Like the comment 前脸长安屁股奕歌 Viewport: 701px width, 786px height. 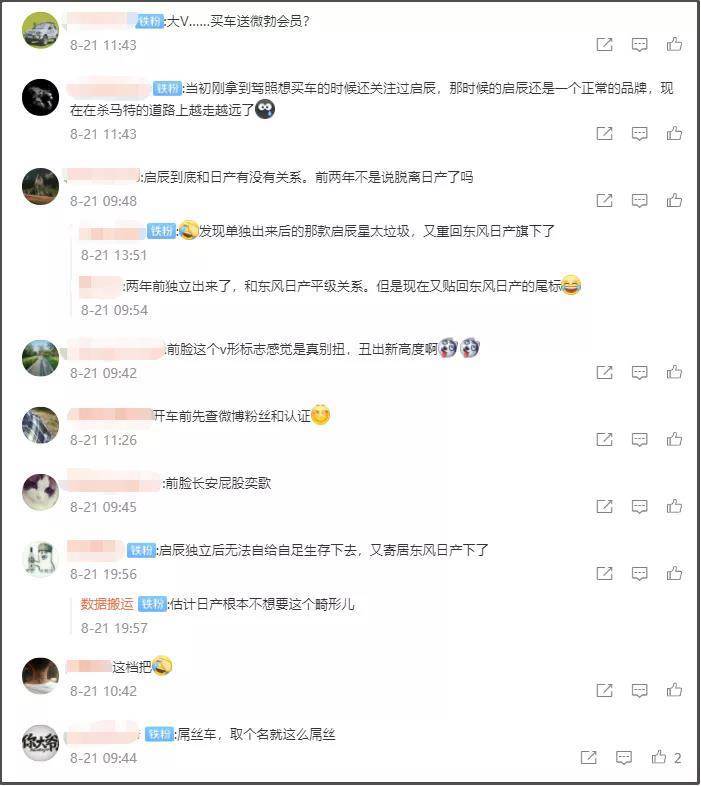pyautogui.click(x=674, y=507)
